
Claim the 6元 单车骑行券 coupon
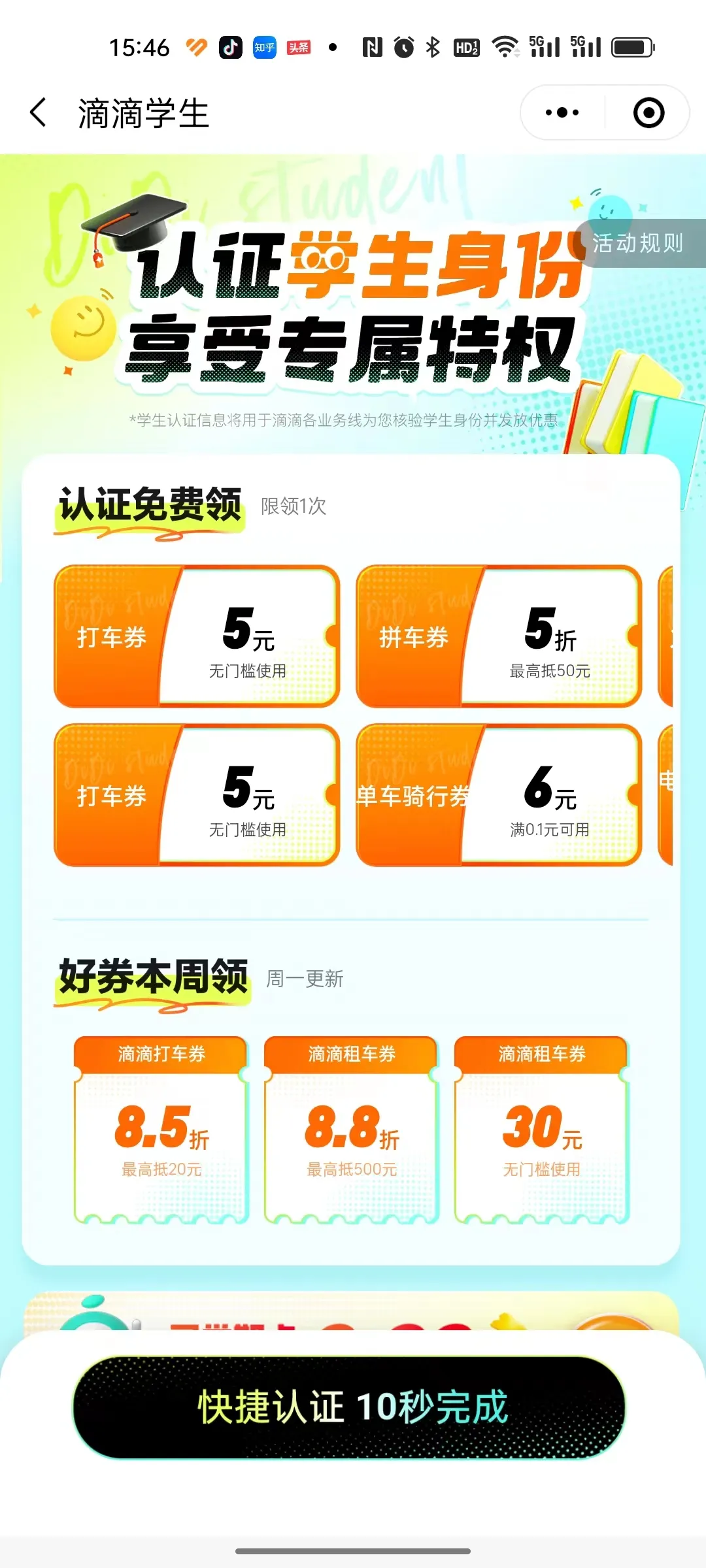point(499,796)
